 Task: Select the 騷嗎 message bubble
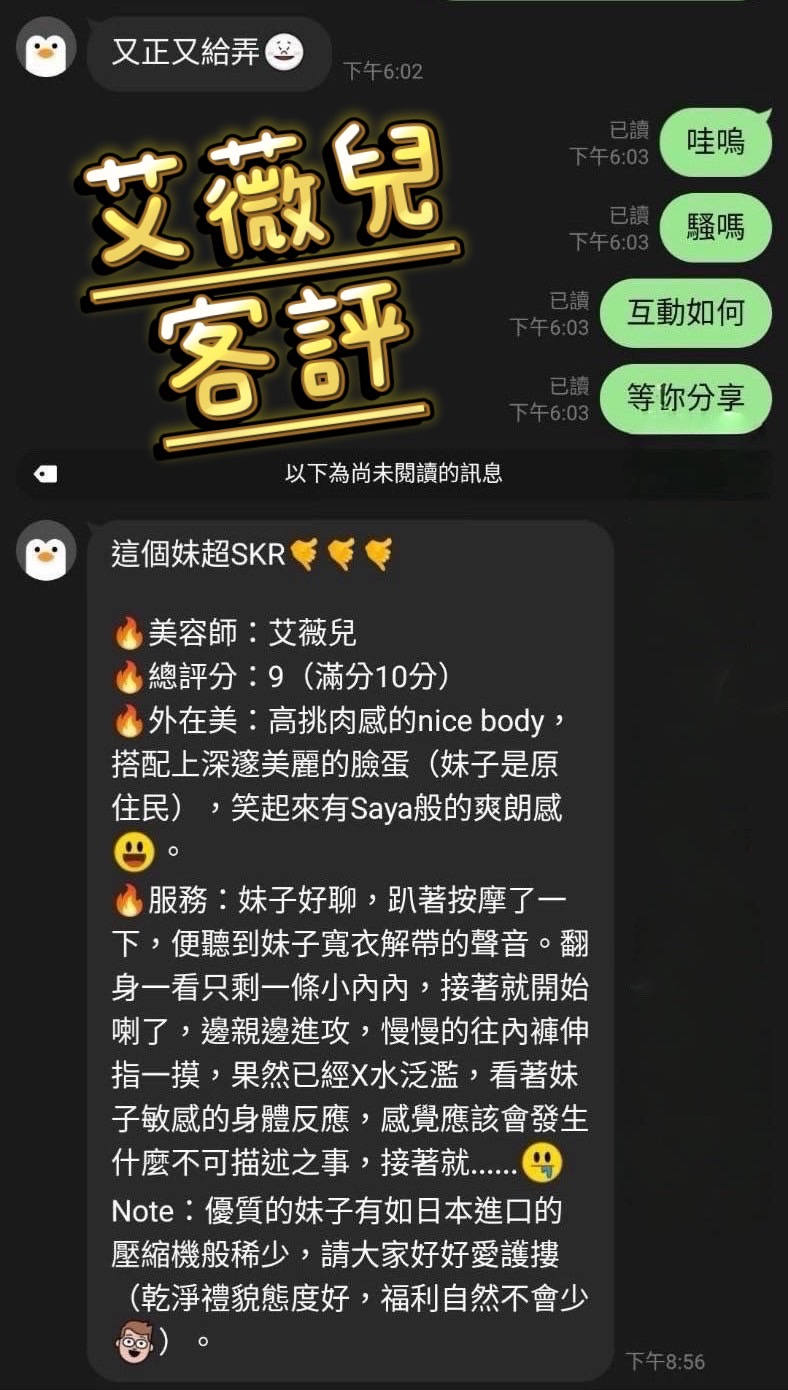click(x=716, y=229)
